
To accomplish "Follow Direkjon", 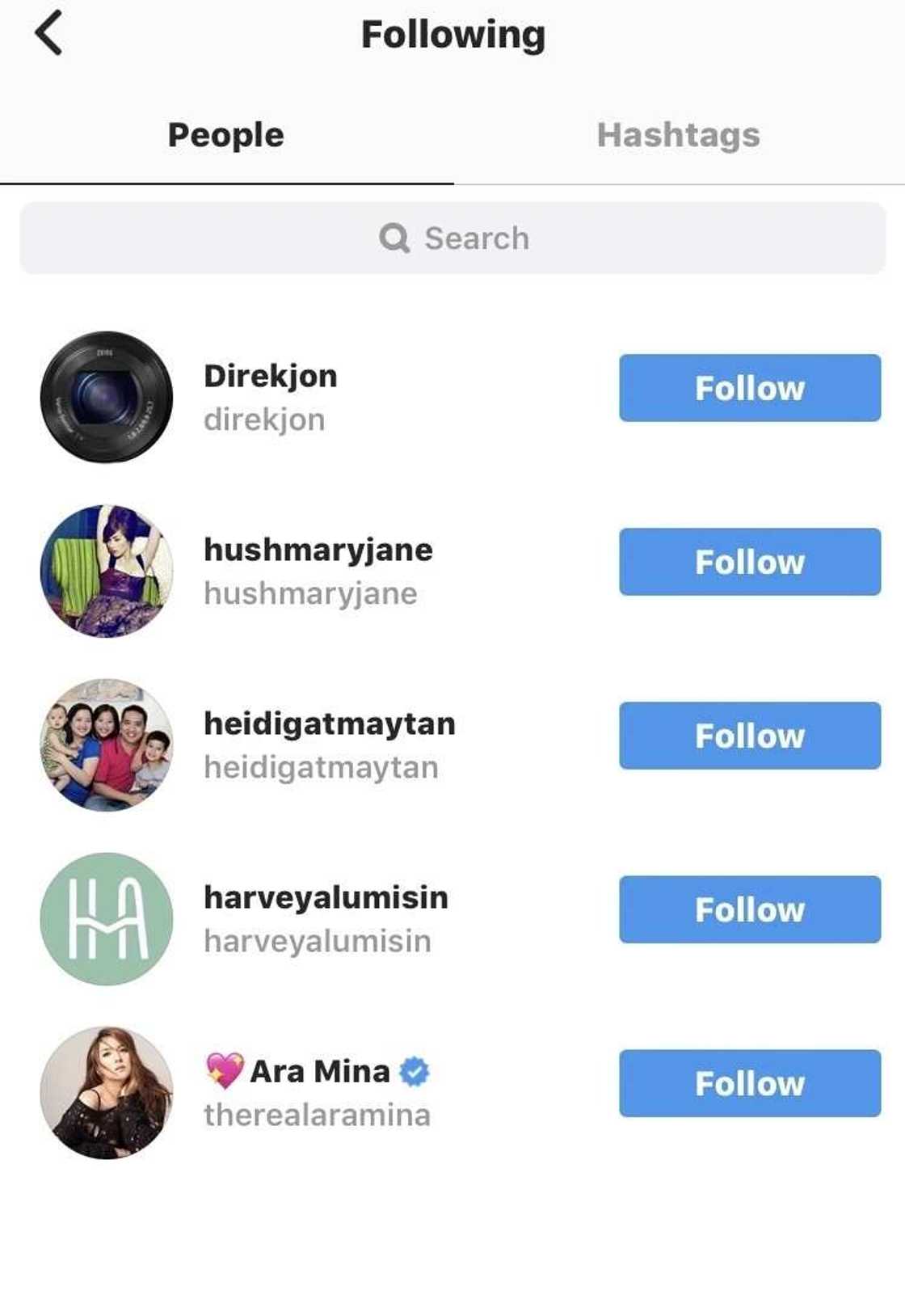I will pyautogui.click(x=749, y=388).
